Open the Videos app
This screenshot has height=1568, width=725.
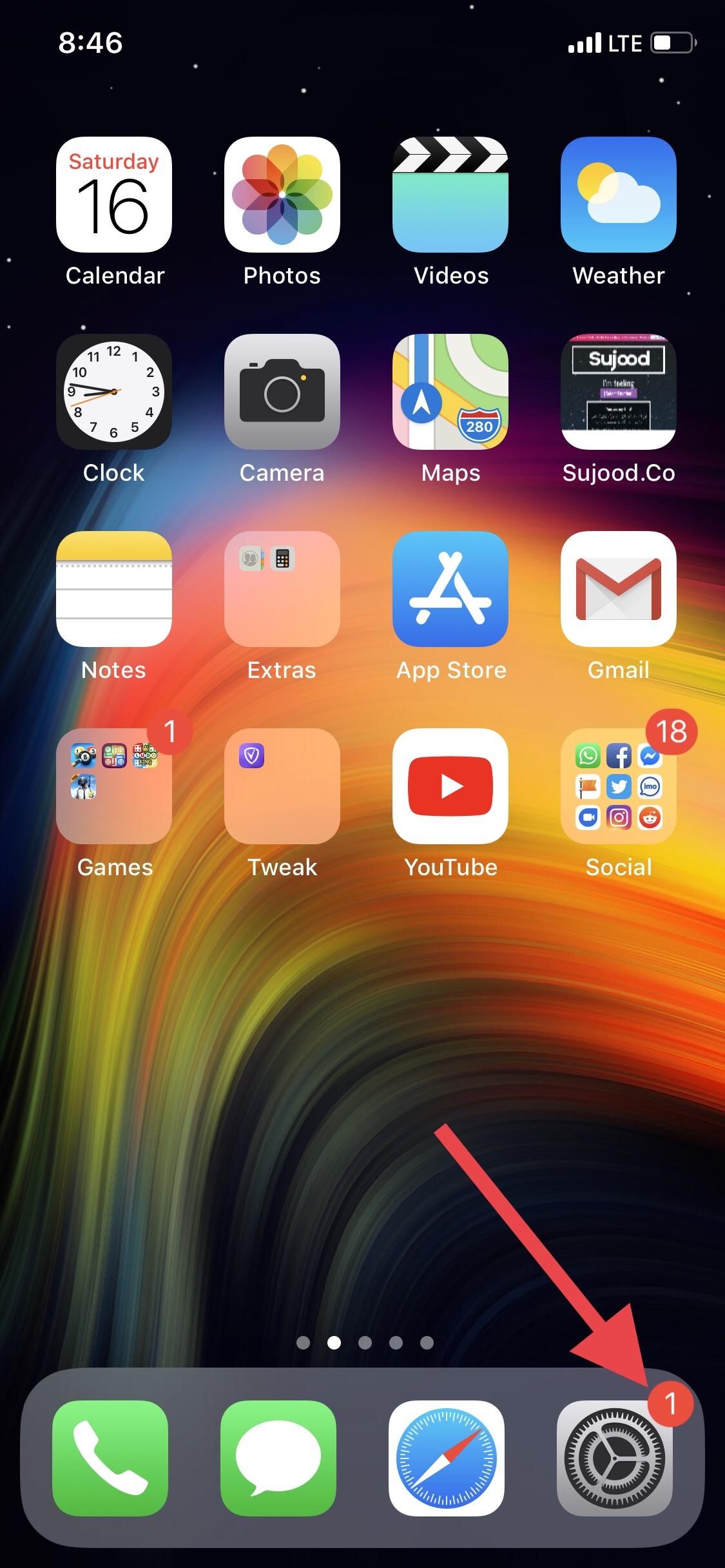pos(450,197)
